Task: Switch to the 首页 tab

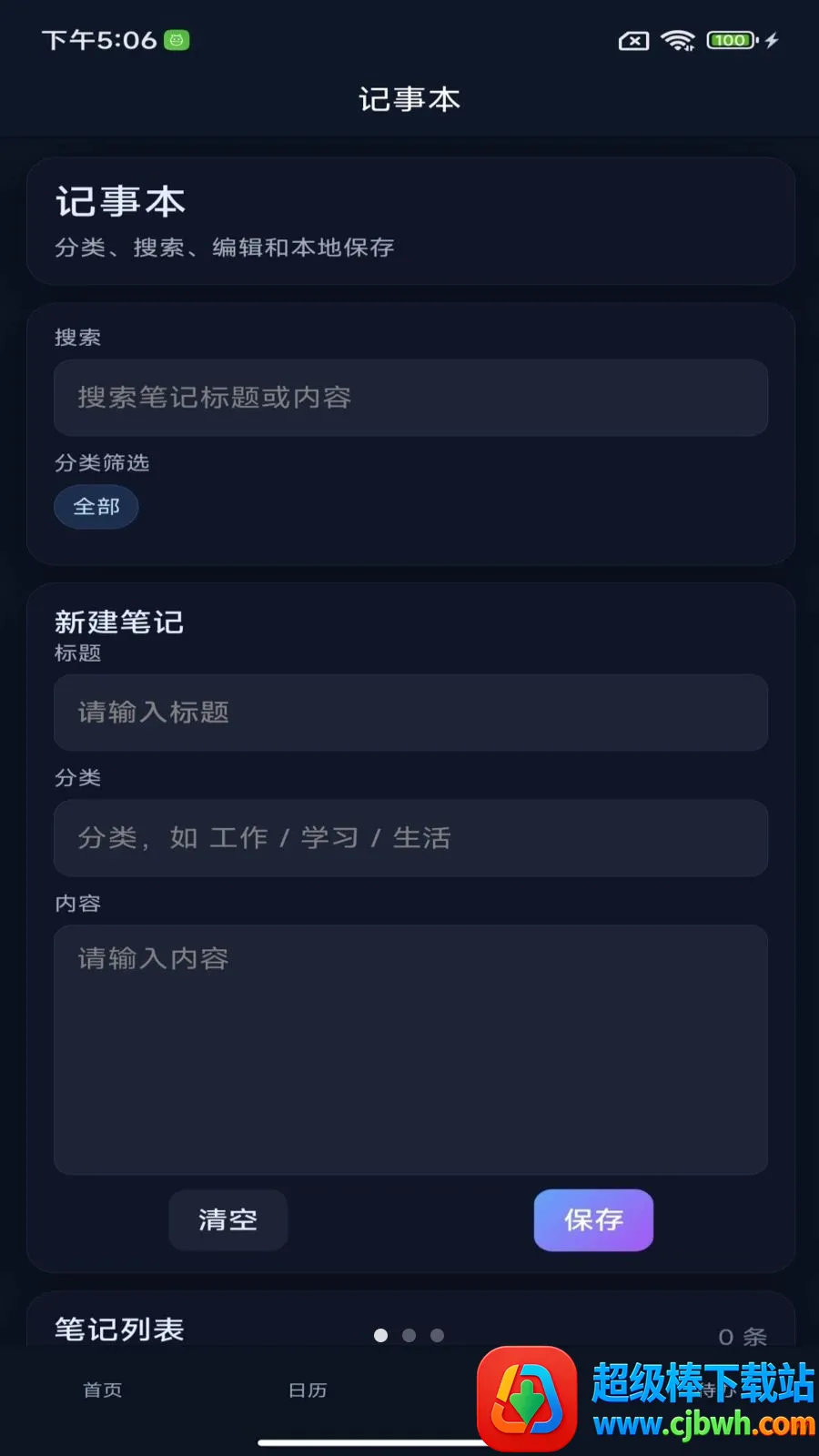Action: pos(103,1390)
